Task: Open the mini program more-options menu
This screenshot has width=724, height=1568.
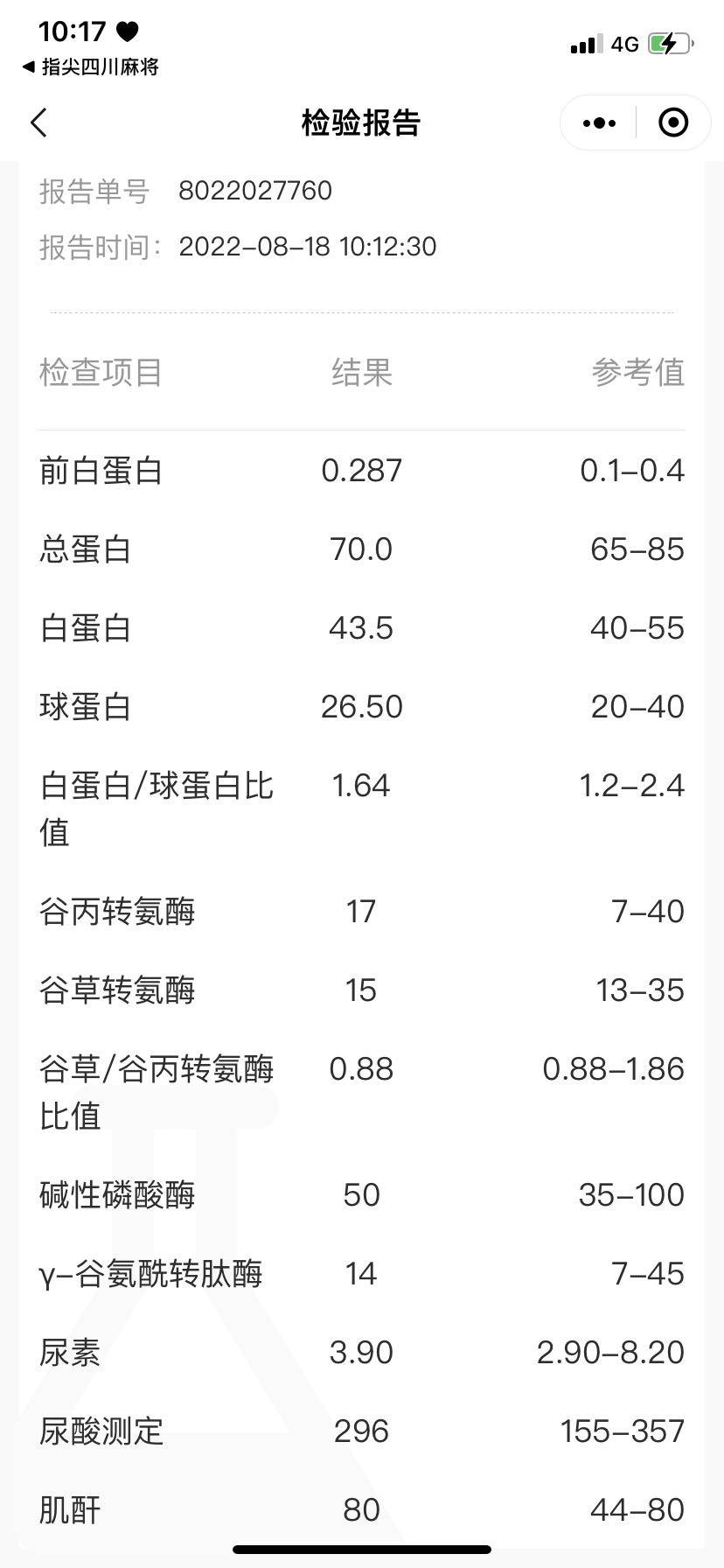Action: [599, 123]
